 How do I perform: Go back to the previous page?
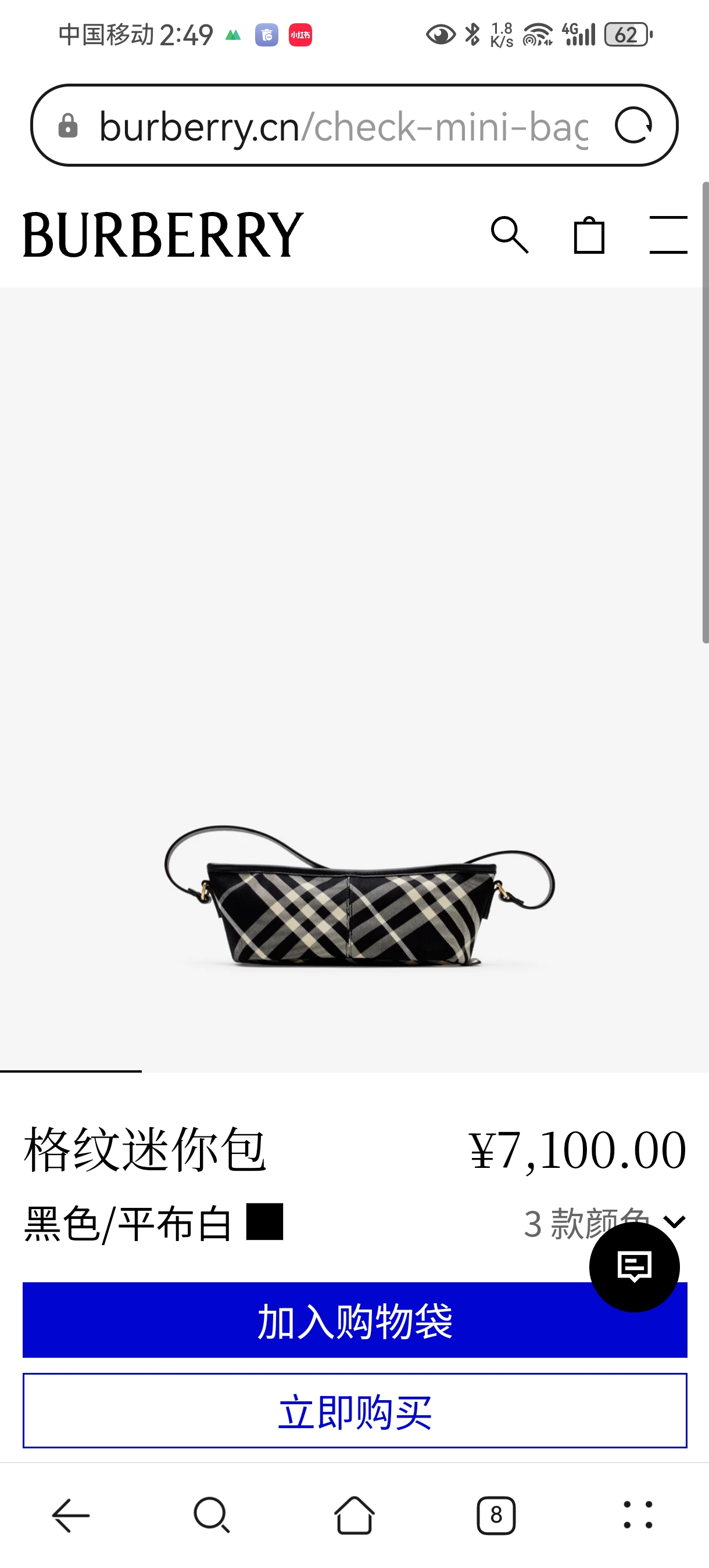[x=71, y=1515]
